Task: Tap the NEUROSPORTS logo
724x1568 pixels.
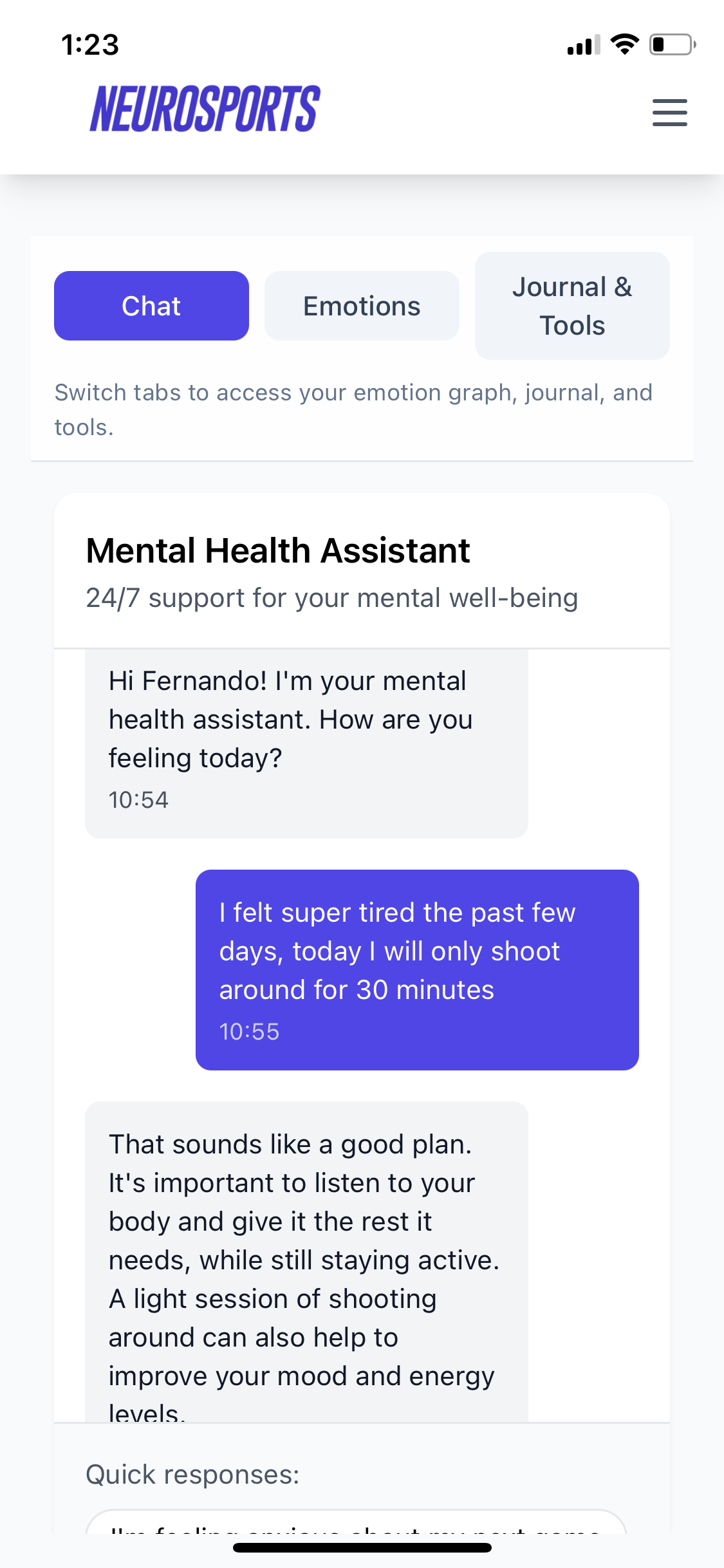Action: point(203,110)
